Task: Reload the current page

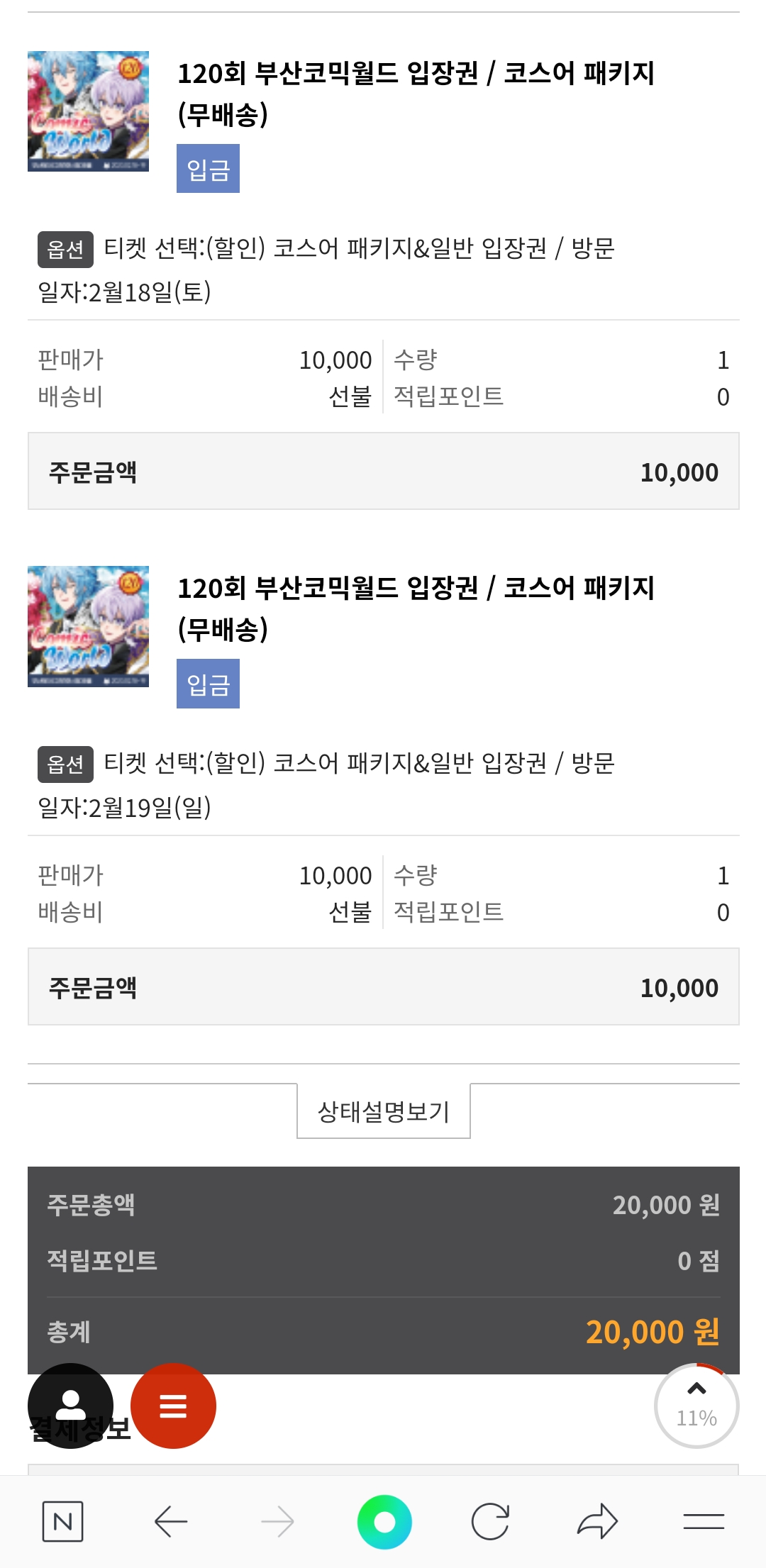Action: (x=490, y=1521)
